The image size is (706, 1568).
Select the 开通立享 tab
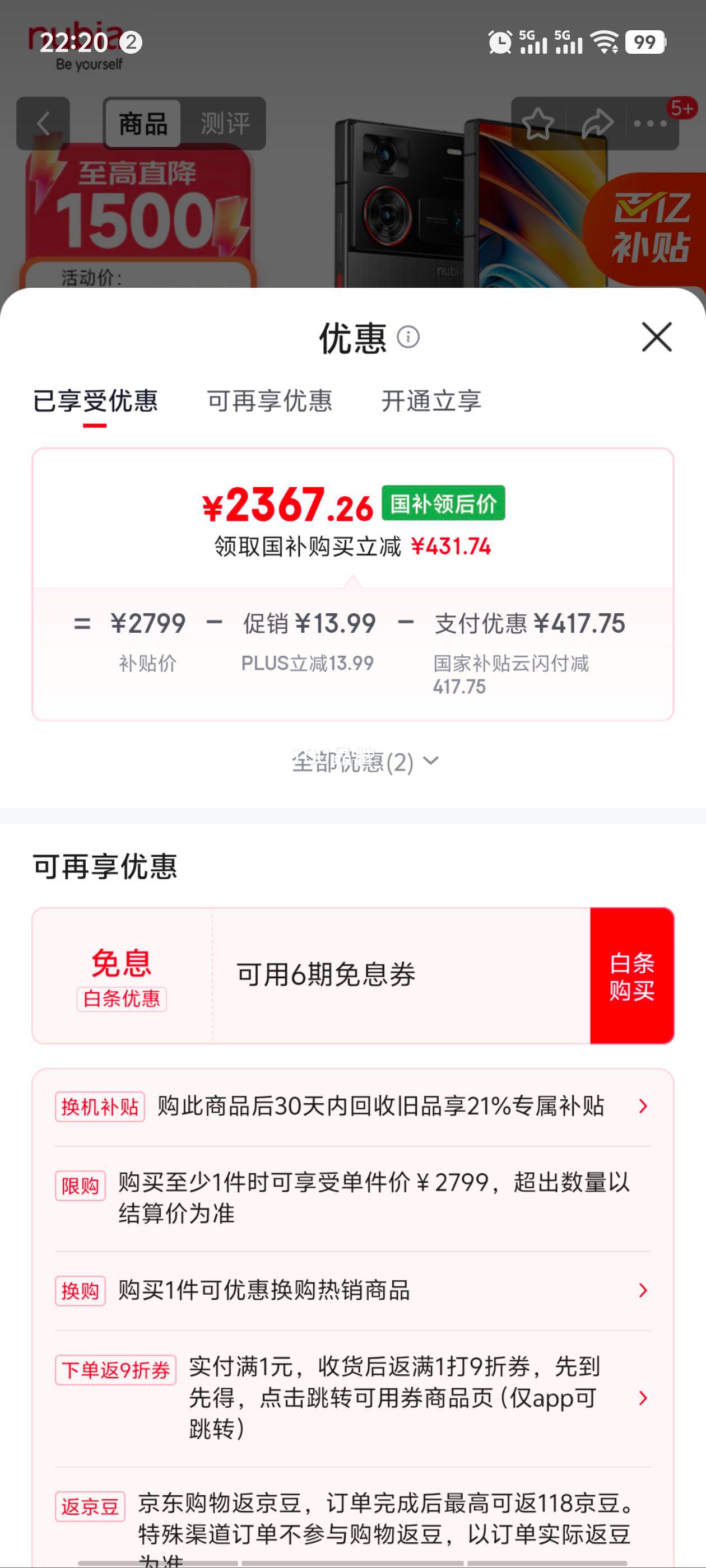[x=431, y=402]
